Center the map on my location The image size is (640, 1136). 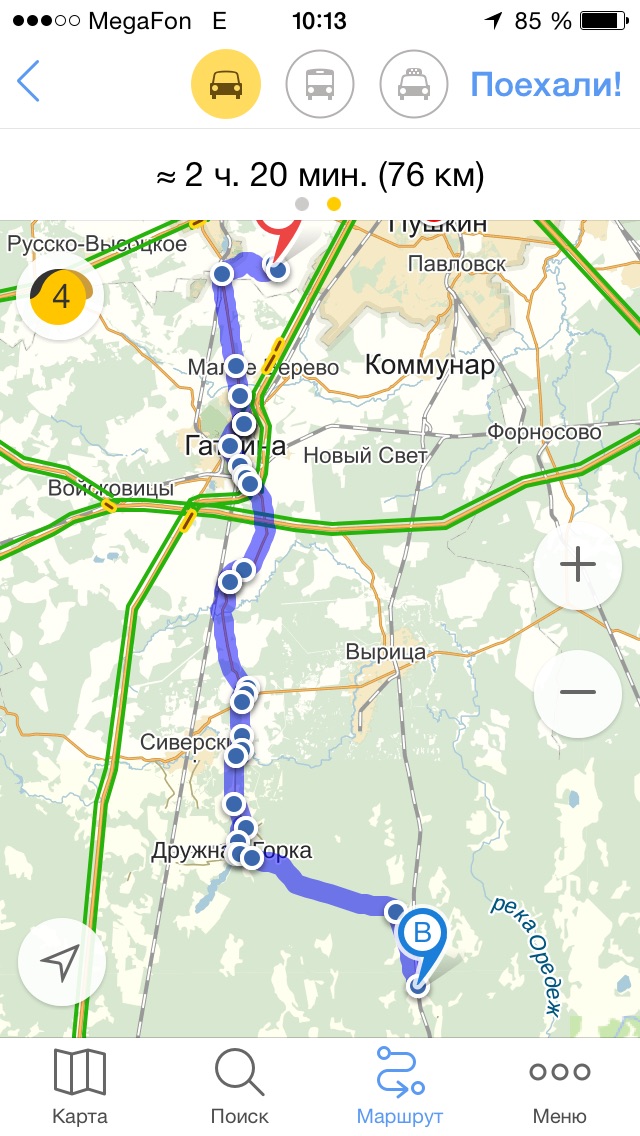click(60, 962)
